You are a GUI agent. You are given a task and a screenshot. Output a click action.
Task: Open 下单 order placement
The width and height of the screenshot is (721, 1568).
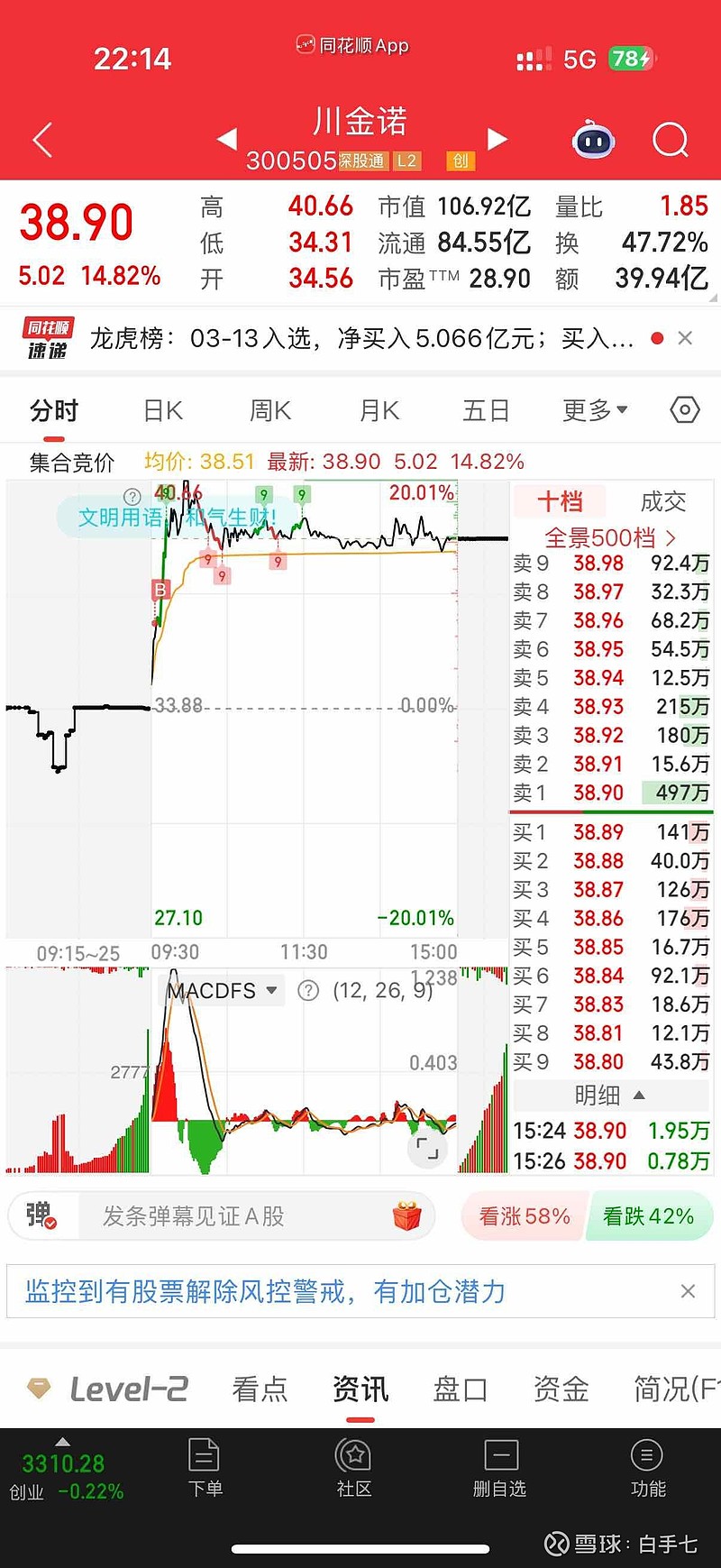point(205,1468)
